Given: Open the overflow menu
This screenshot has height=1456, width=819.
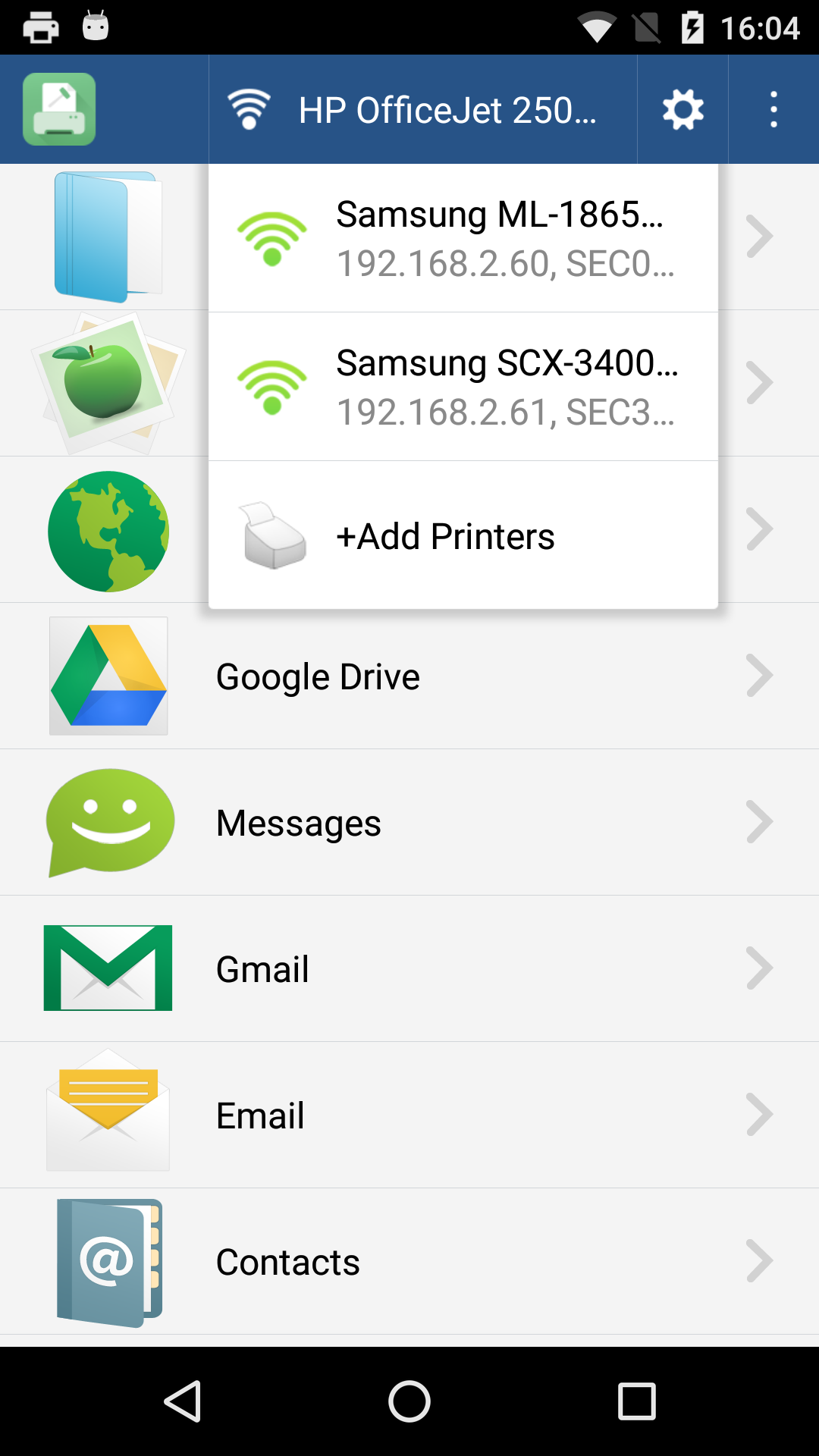Looking at the screenshot, I should click(x=773, y=110).
